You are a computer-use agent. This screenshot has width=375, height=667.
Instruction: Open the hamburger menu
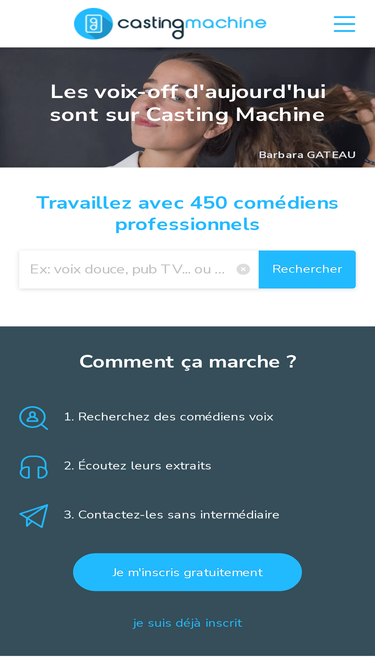344,24
